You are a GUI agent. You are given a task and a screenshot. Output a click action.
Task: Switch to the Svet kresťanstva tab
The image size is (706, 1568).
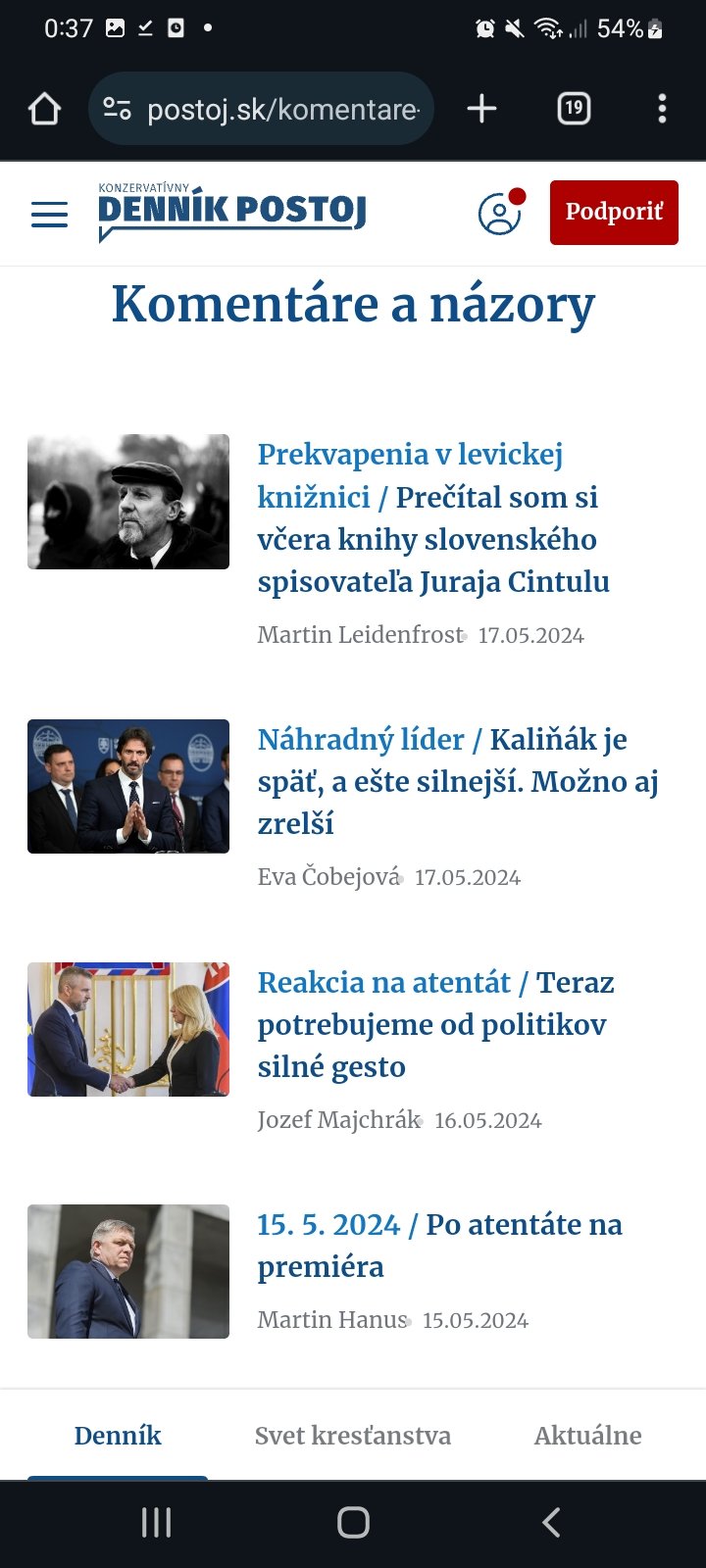[x=353, y=1436]
